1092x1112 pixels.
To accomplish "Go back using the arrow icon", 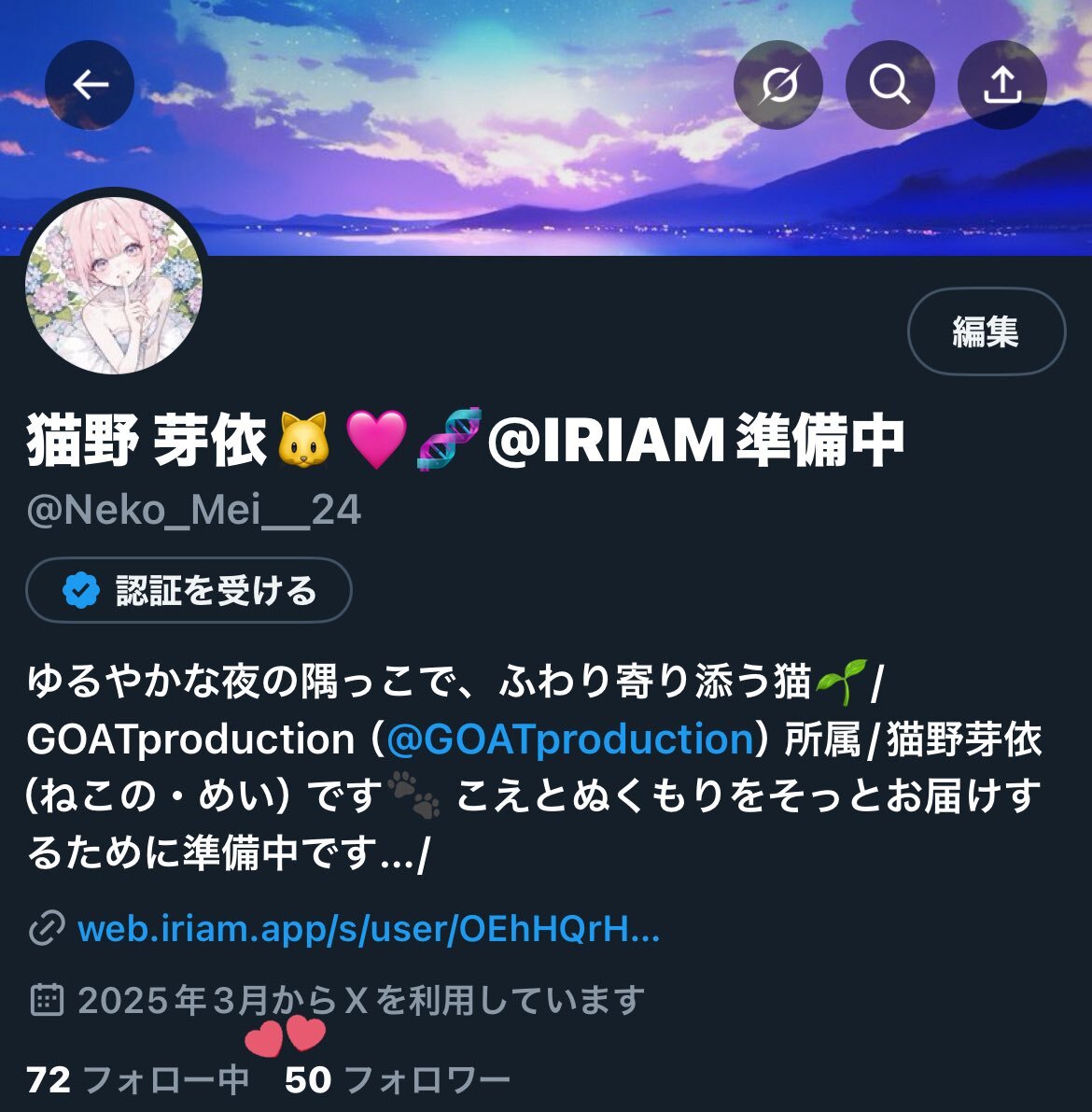I will coord(90,85).
